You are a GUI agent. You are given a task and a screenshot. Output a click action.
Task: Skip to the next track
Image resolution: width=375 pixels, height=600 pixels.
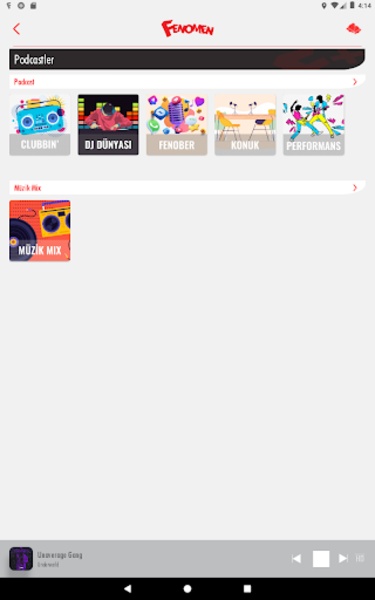pos(343,559)
